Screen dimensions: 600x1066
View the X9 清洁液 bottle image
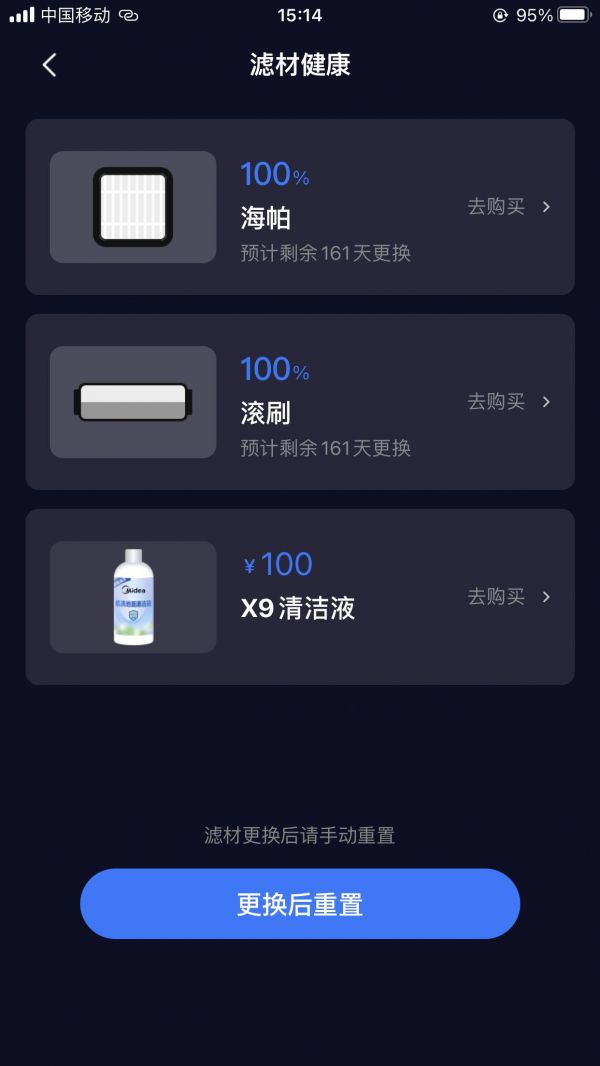[x=133, y=597]
